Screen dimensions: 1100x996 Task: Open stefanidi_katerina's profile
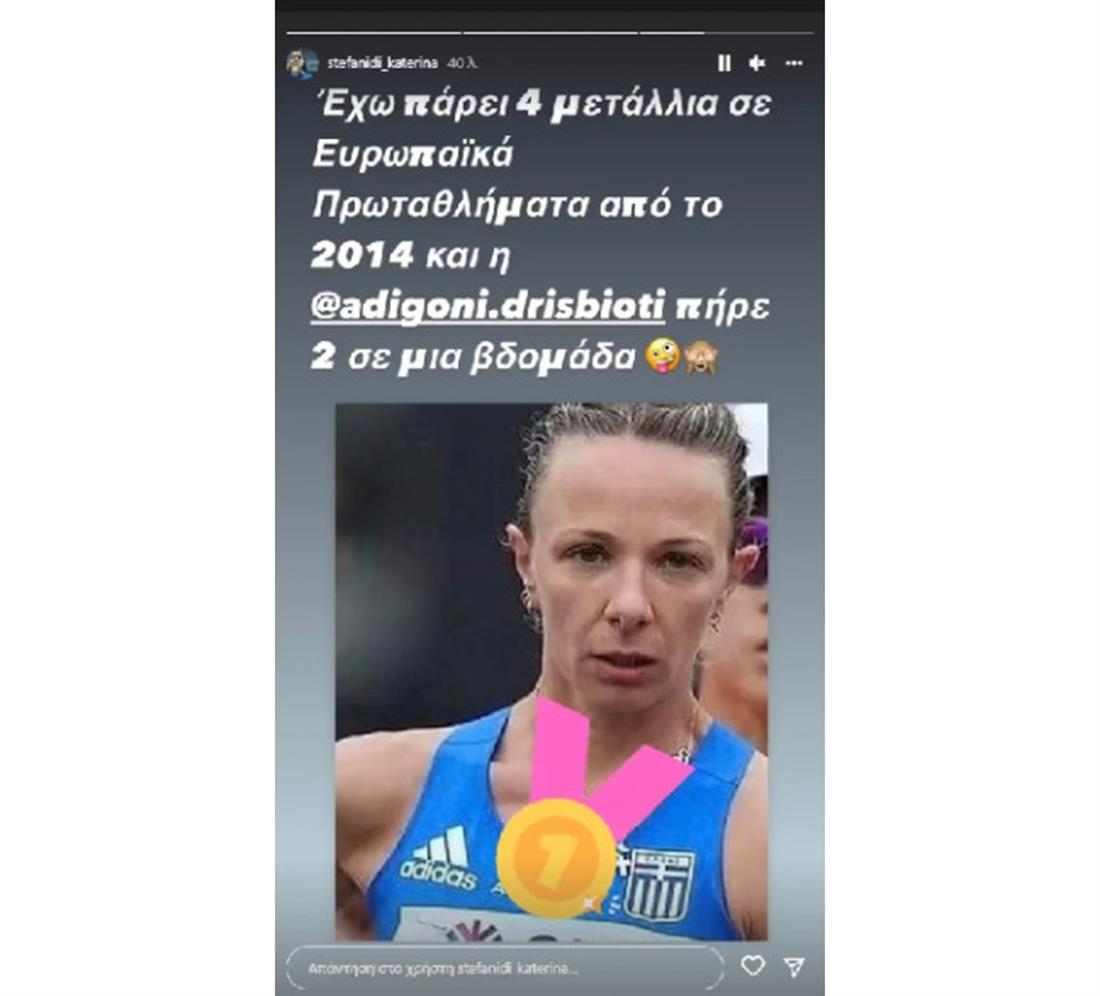tap(382, 63)
